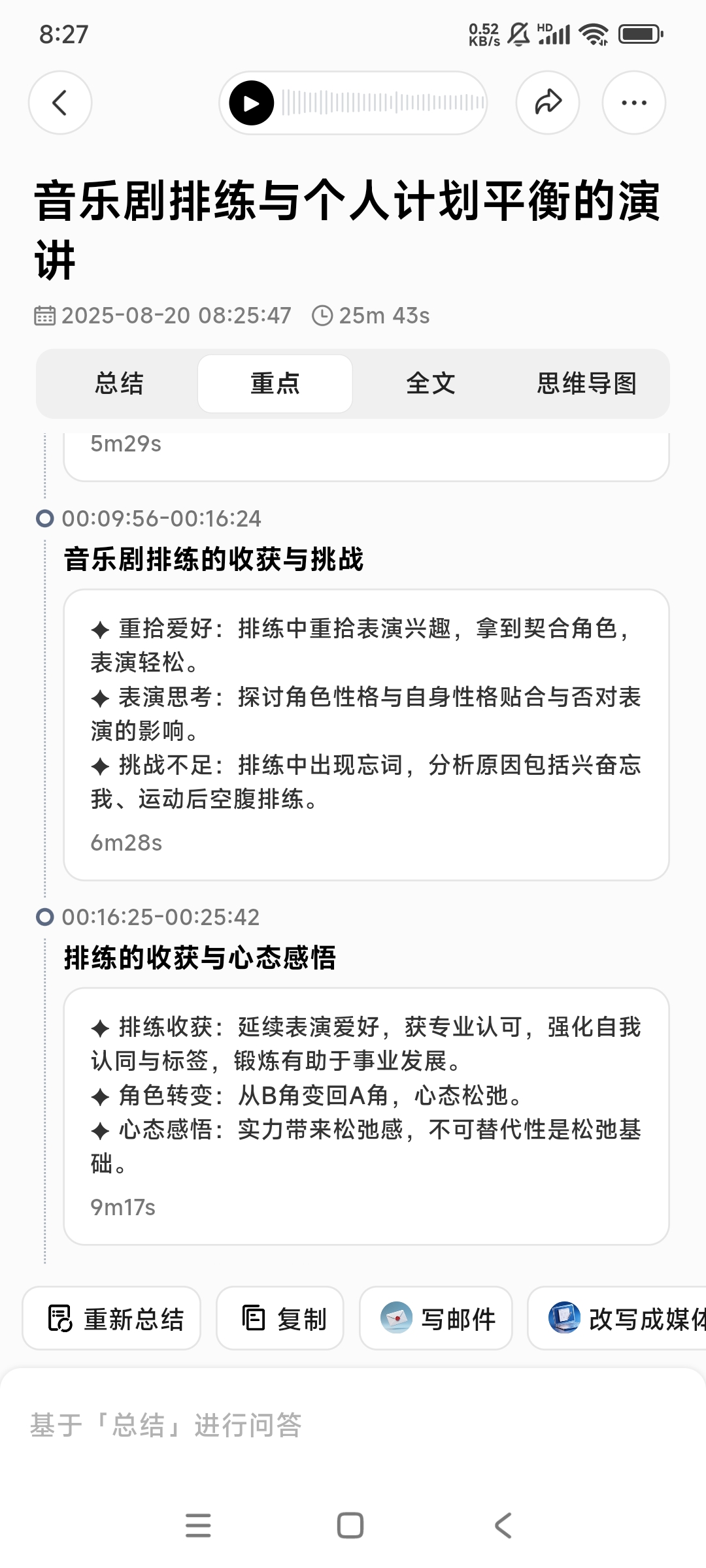
Task: Switch to the 总结 tab
Action: 119,384
